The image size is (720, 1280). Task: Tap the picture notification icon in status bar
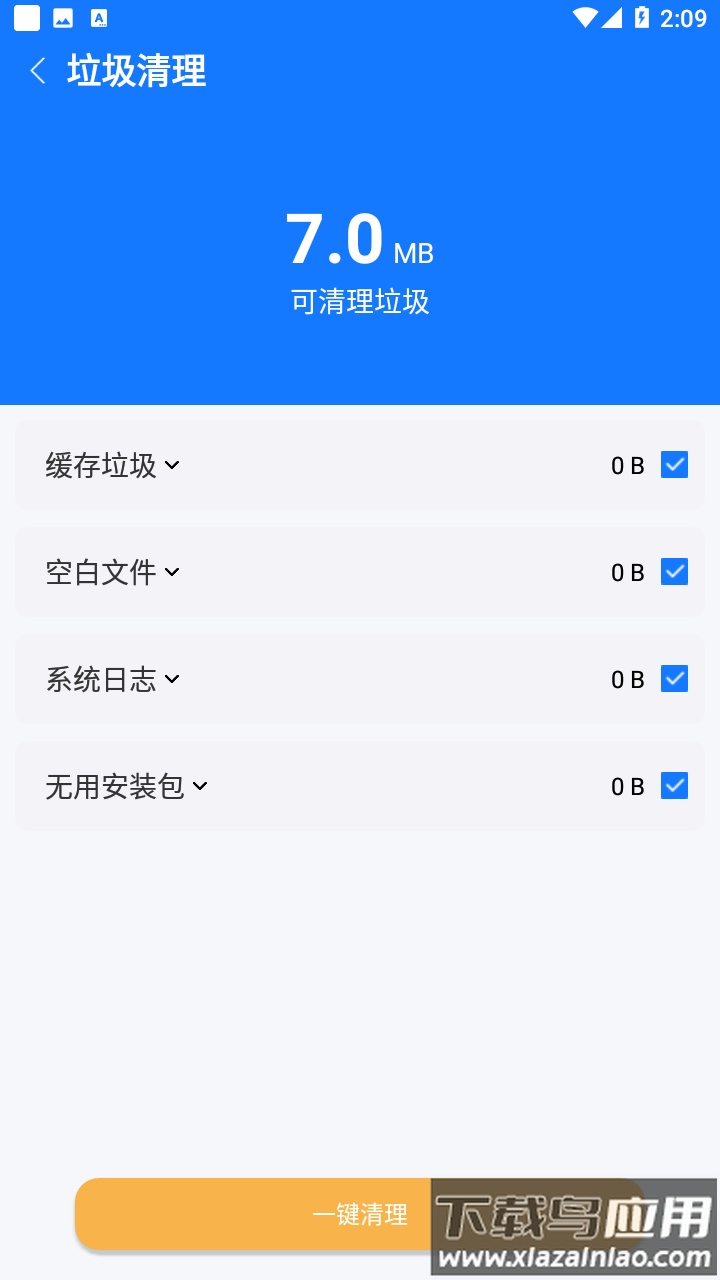[63, 17]
